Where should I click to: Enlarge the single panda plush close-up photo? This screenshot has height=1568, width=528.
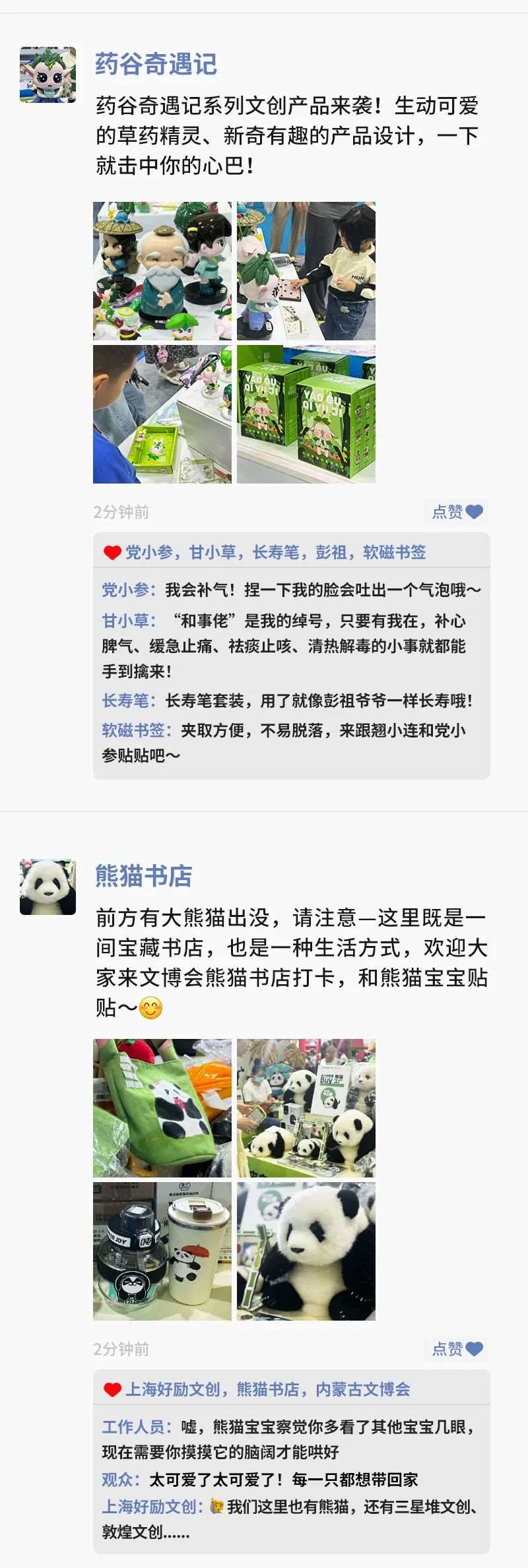coord(306,1251)
